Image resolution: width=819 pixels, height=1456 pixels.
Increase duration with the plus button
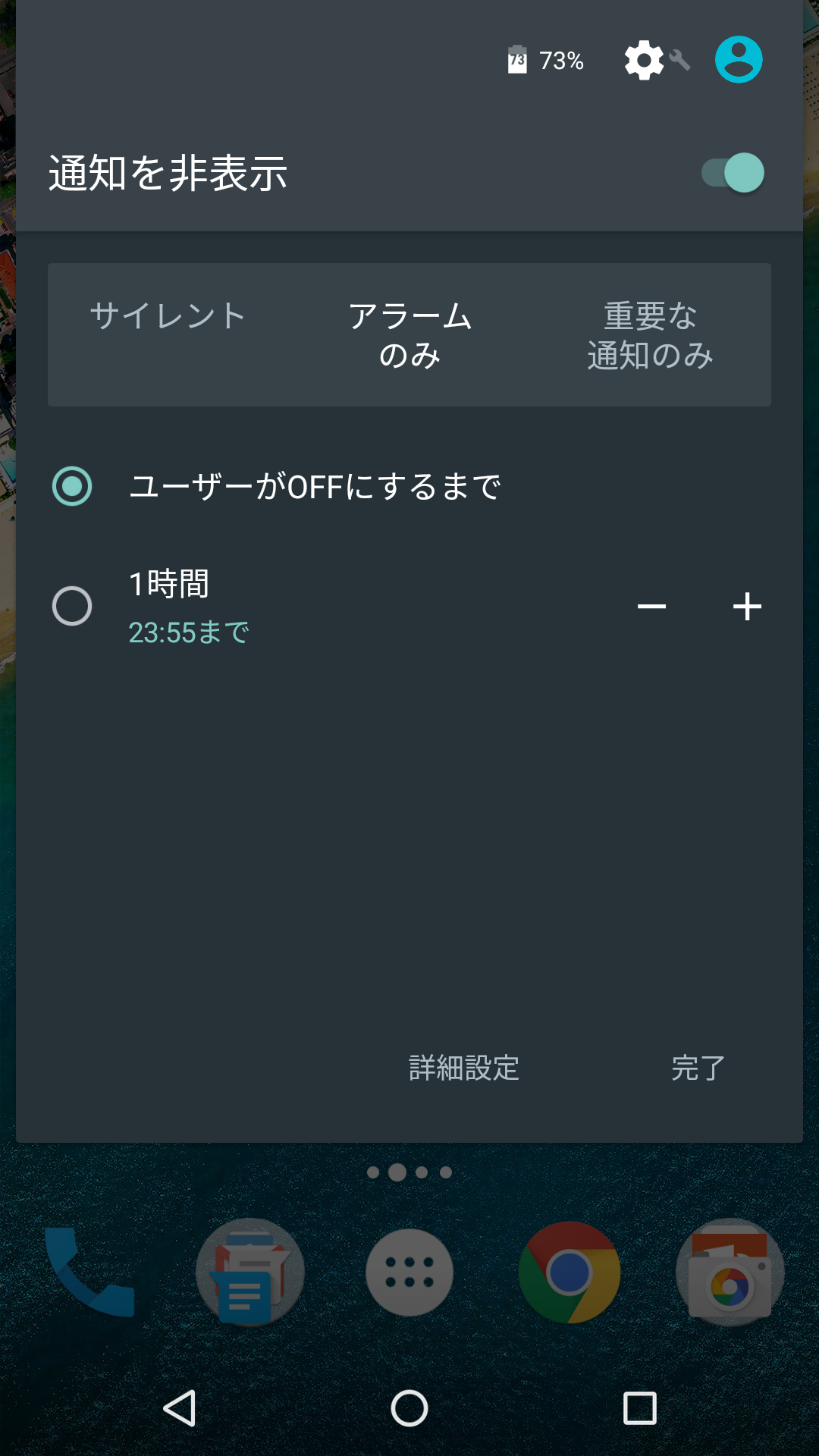[x=748, y=606]
